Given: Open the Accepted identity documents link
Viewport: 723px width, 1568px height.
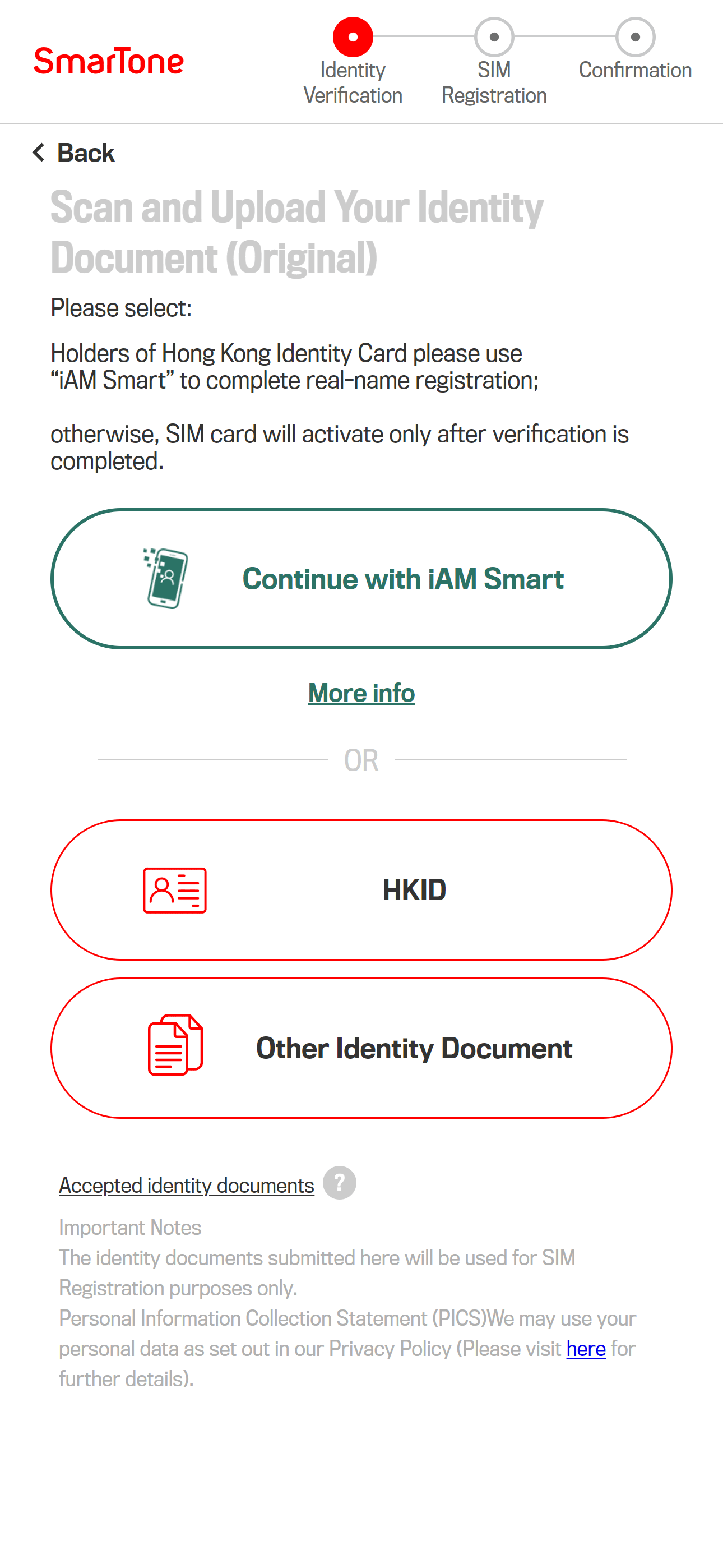Looking at the screenshot, I should (x=186, y=1185).
